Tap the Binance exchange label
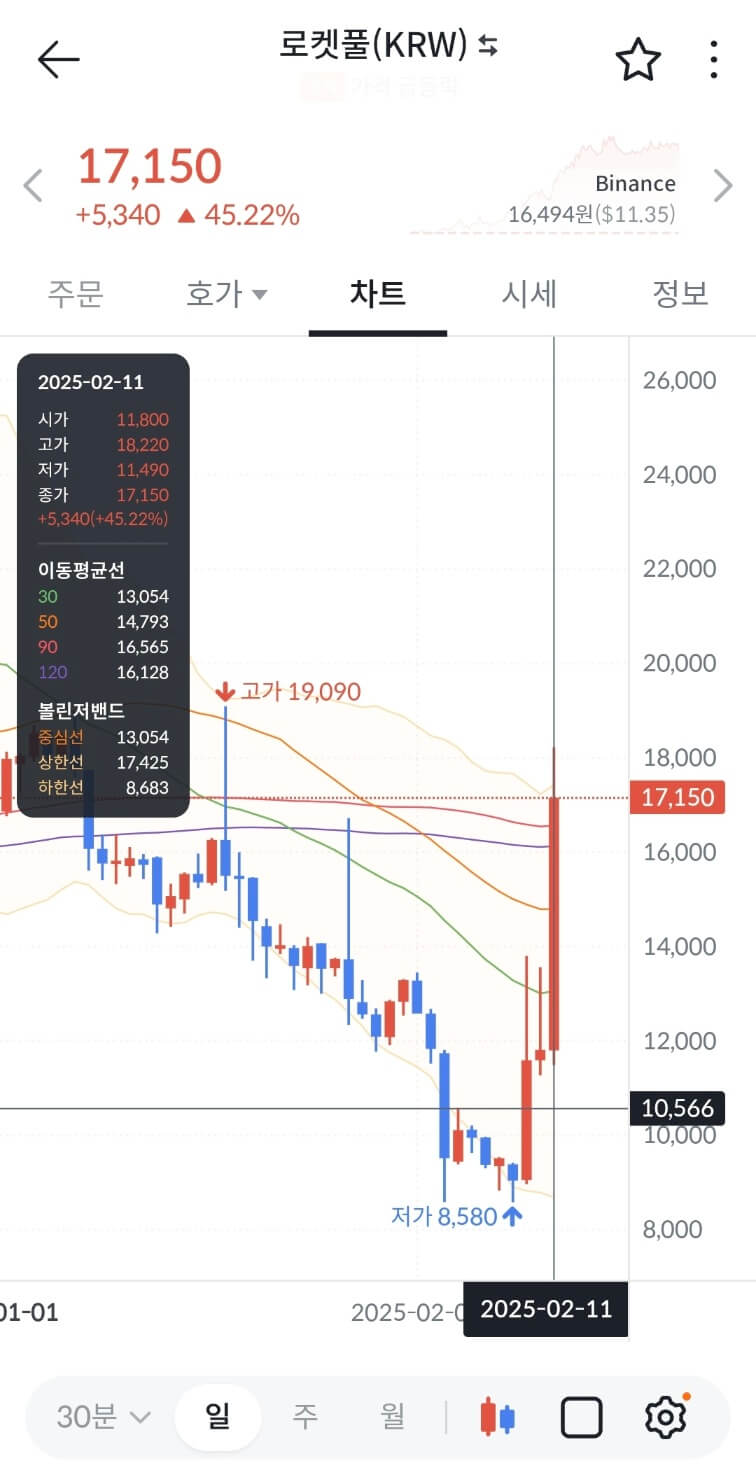 [x=633, y=183]
